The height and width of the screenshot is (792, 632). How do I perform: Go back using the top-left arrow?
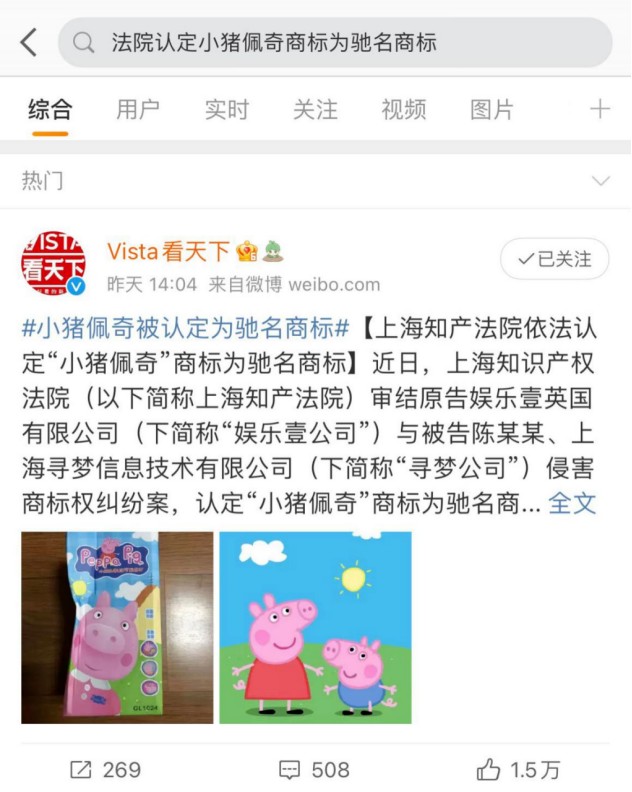click(x=28, y=42)
